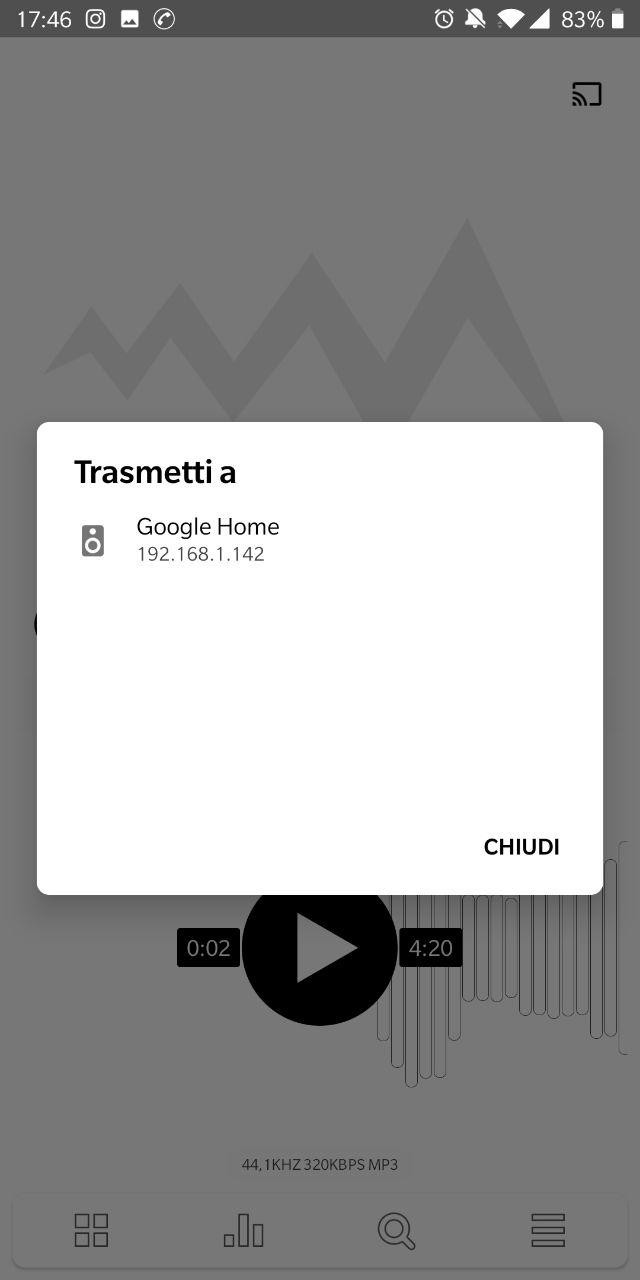Select Google Home as cast device

[320, 540]
